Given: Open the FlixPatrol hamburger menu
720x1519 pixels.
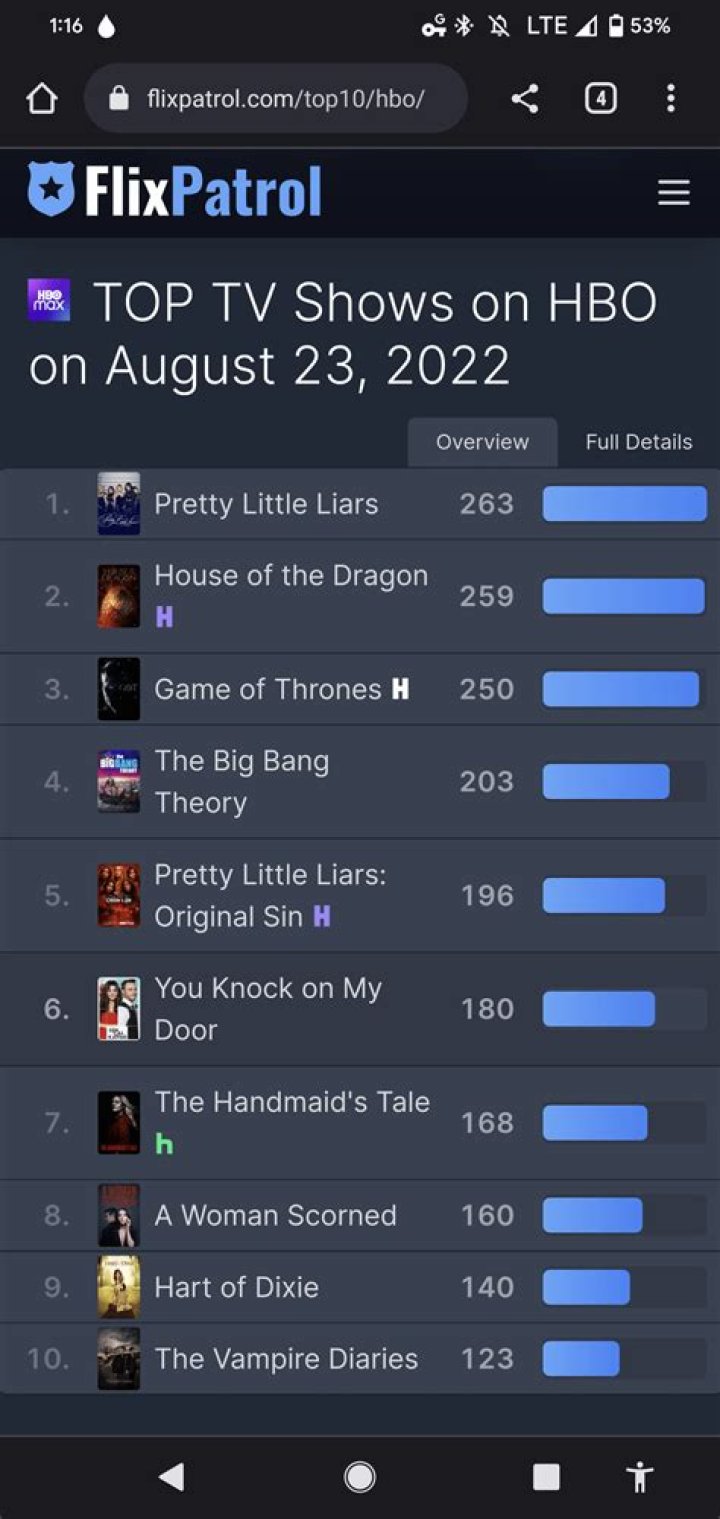Looking at the screenshot, I should [x=673, y=192].
